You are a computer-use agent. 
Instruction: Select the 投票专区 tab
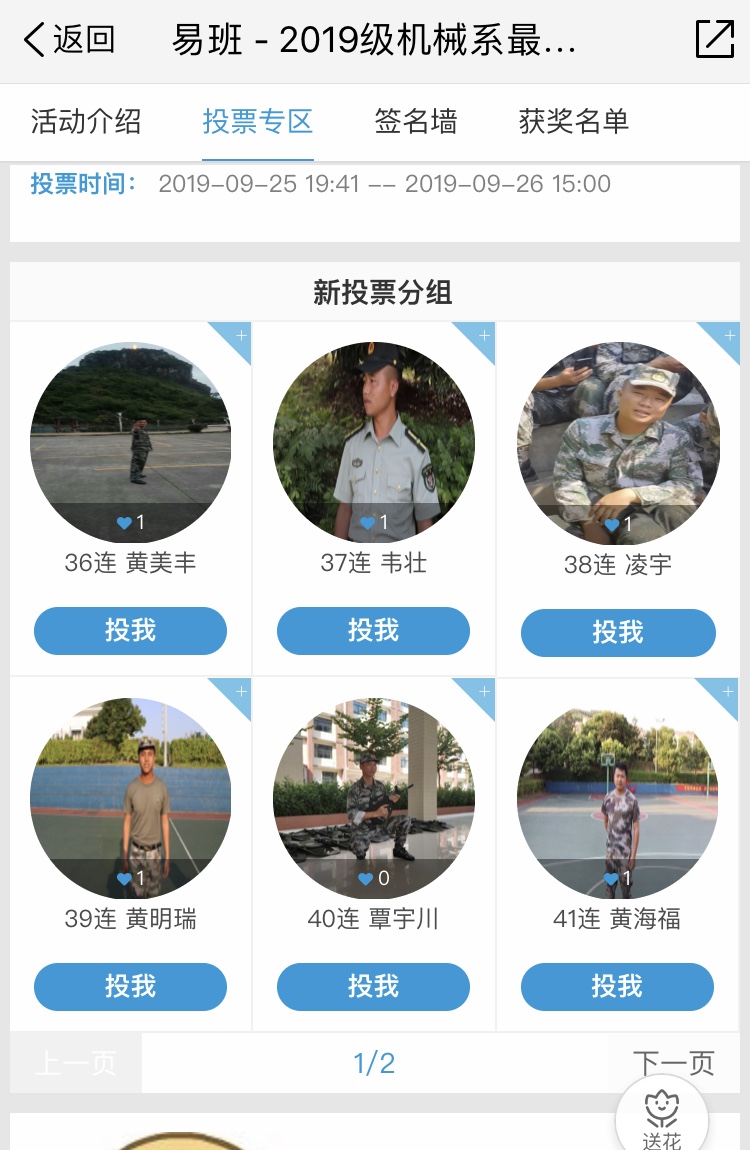pyautogui.click(x=258, y=122)
